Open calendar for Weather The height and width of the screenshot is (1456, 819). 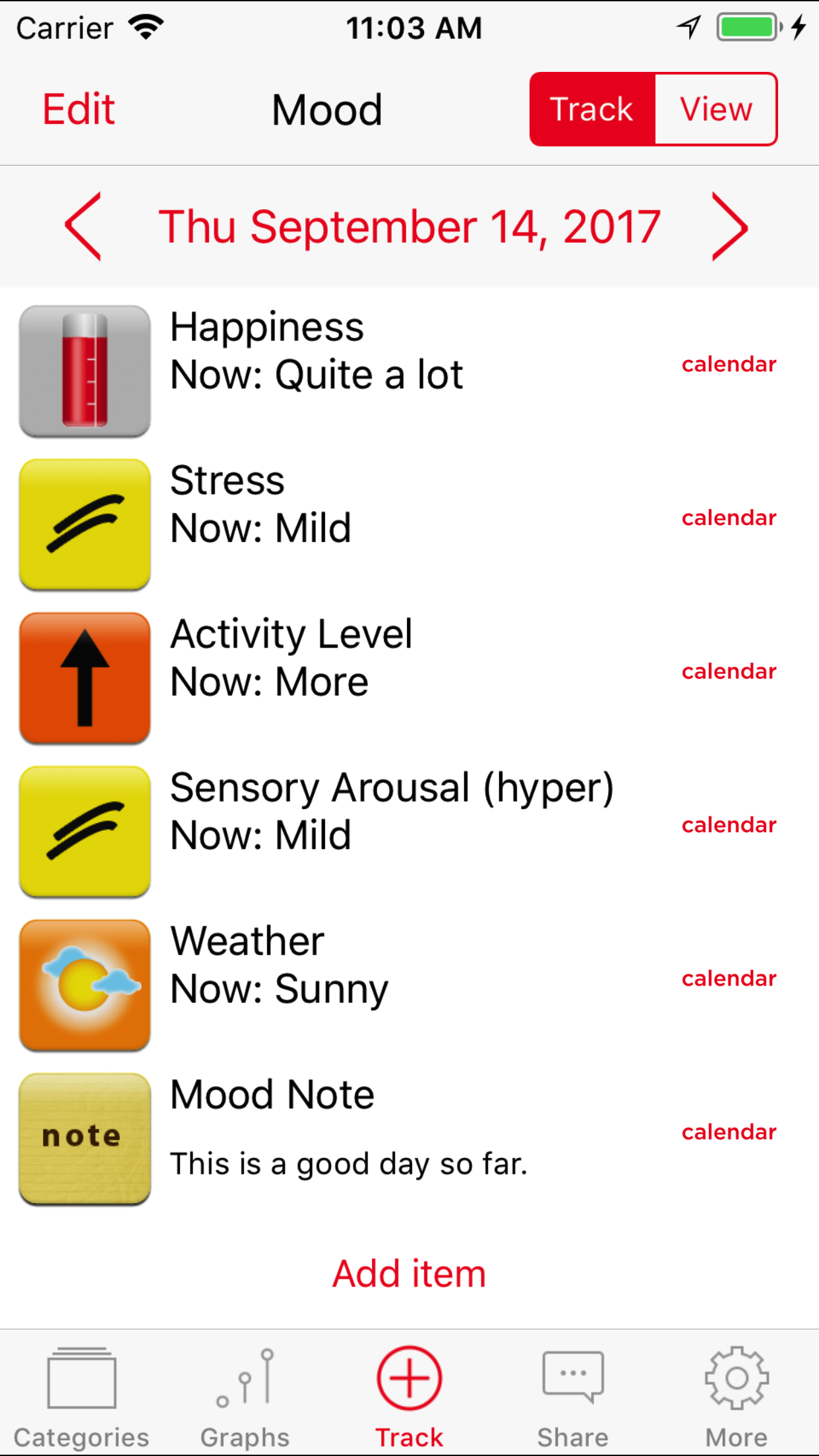click(729, 979)
